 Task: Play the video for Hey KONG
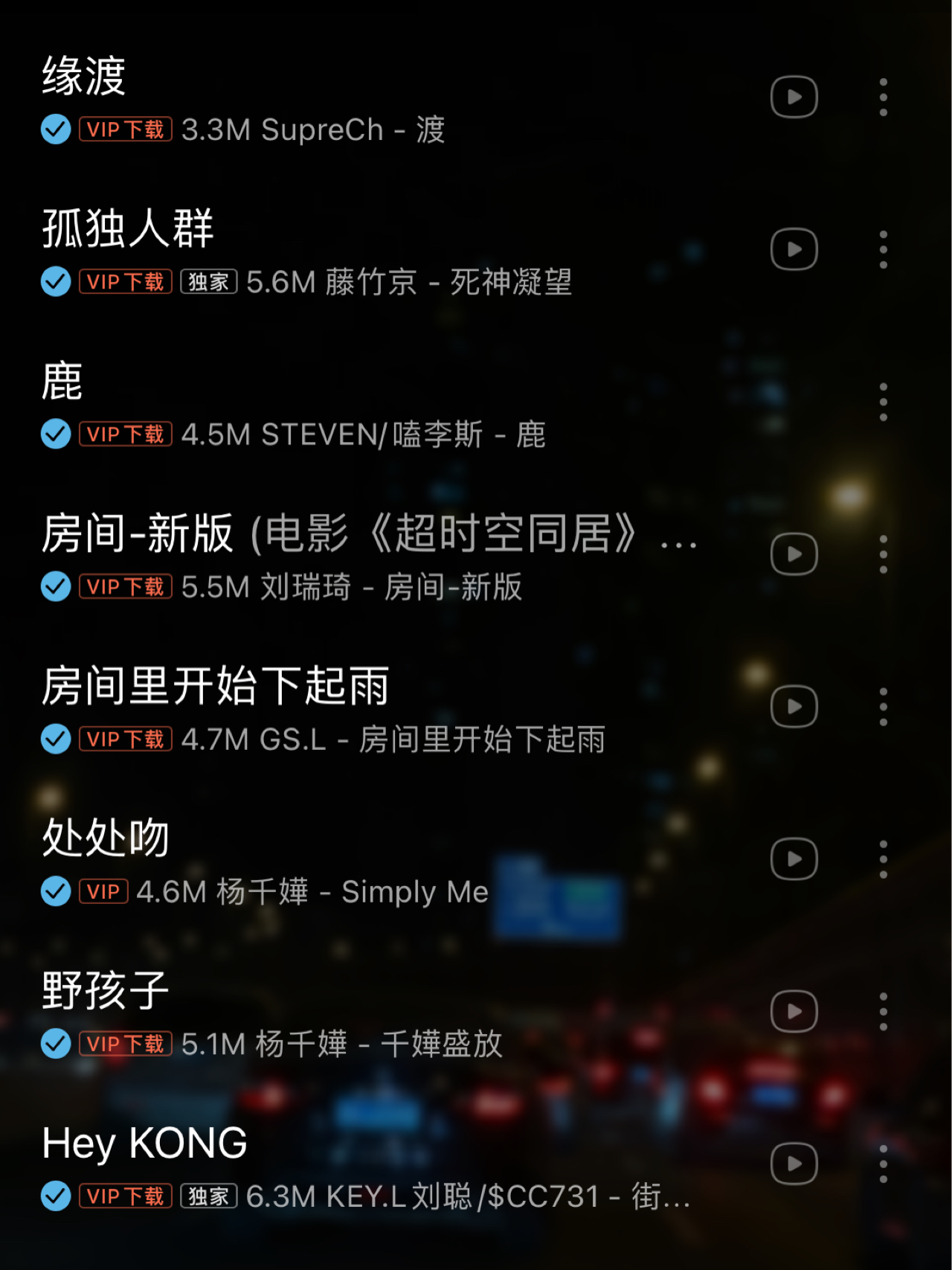tap(794, 1164)
